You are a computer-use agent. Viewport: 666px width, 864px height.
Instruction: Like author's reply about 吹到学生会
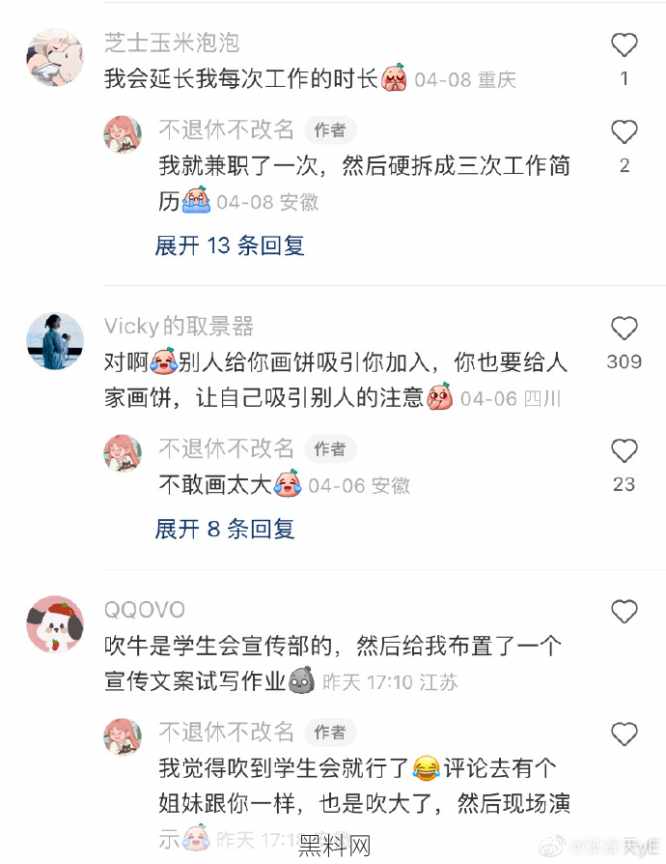point(624,735)
